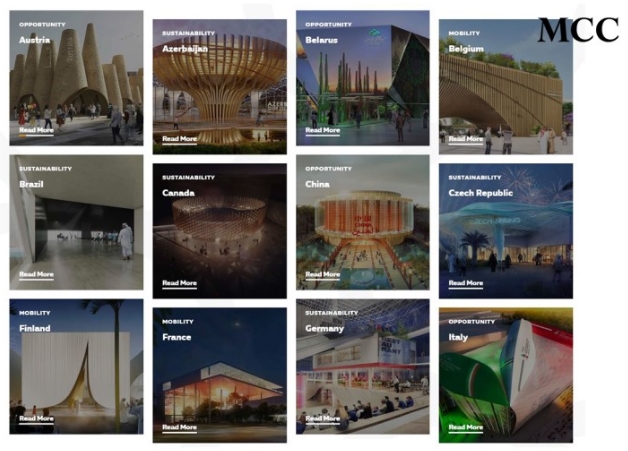628x451 pixels.
Task: Read more about the France pavilion
Action: 179,427
